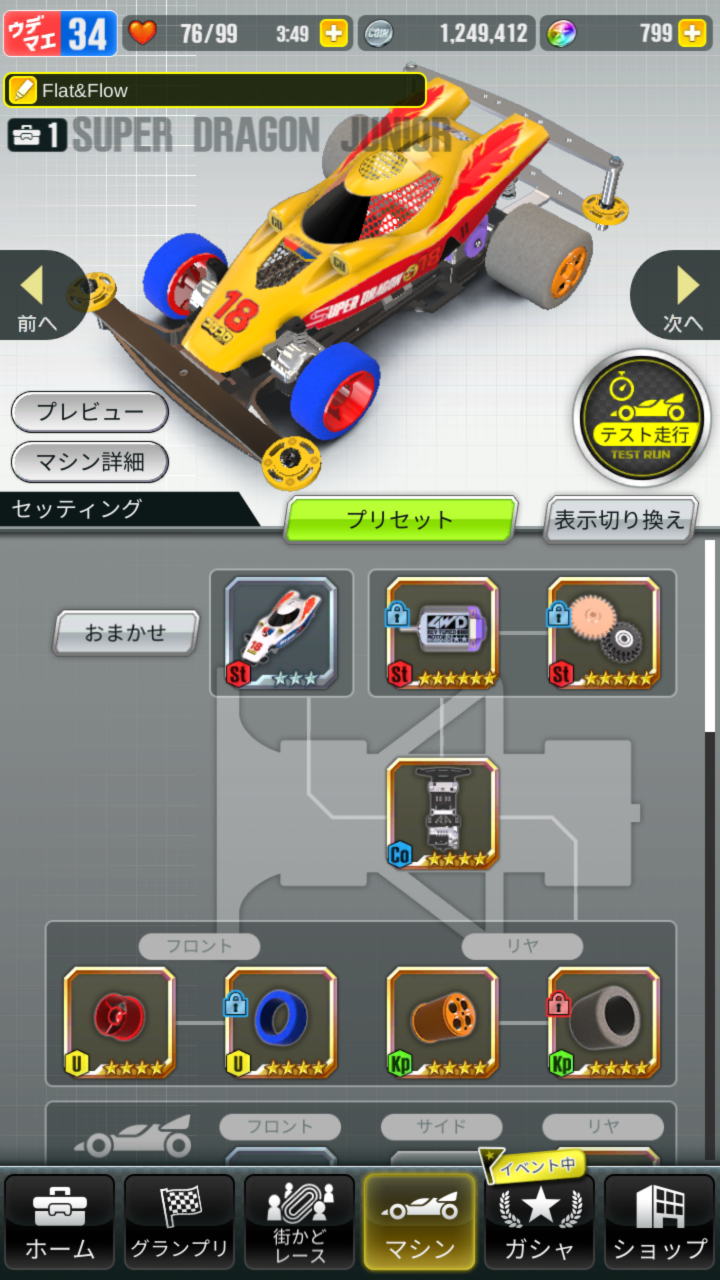Select the blue front tire slot

click(281, 1022)
